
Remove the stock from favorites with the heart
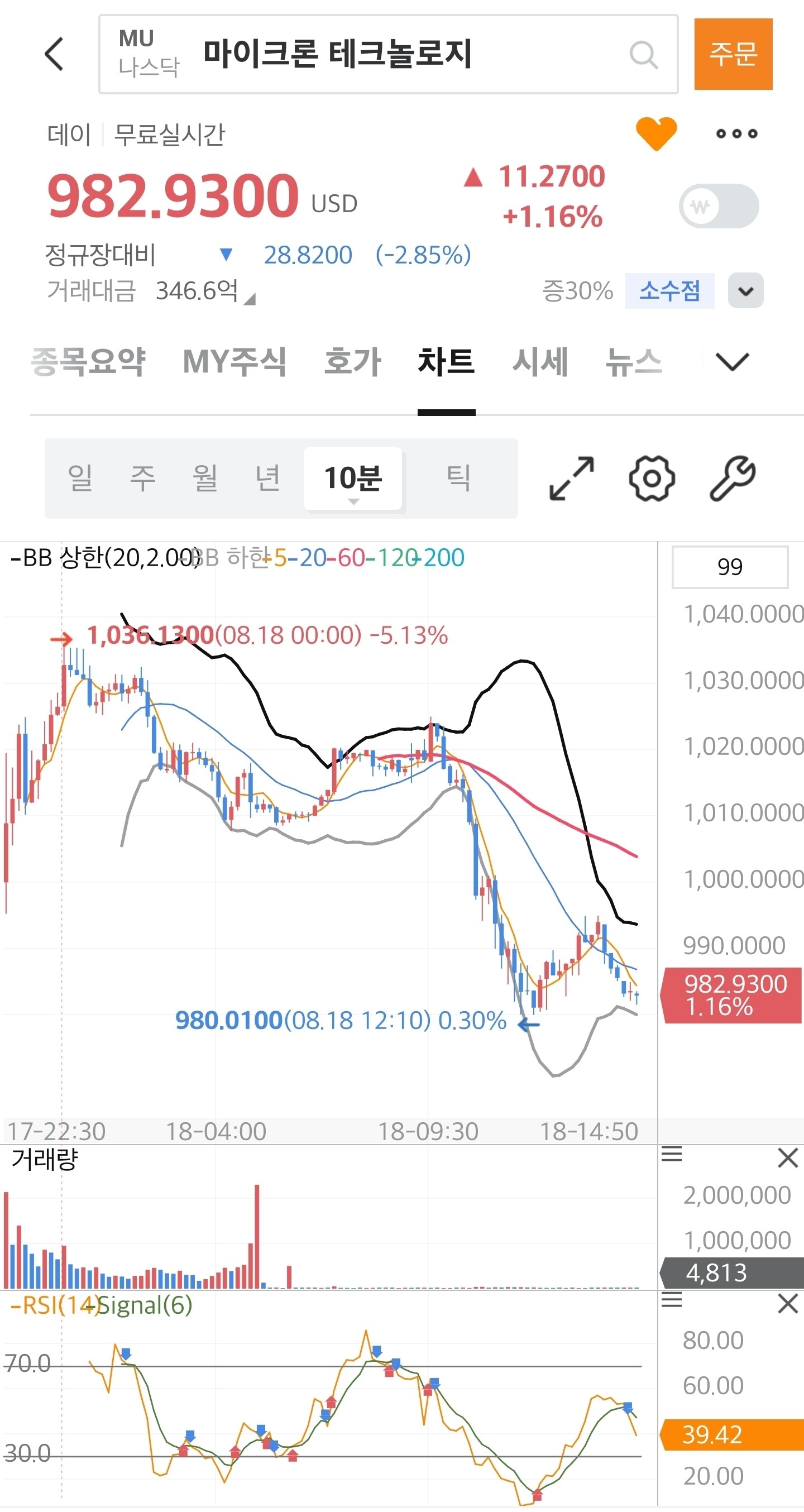[x=656, y=133]
